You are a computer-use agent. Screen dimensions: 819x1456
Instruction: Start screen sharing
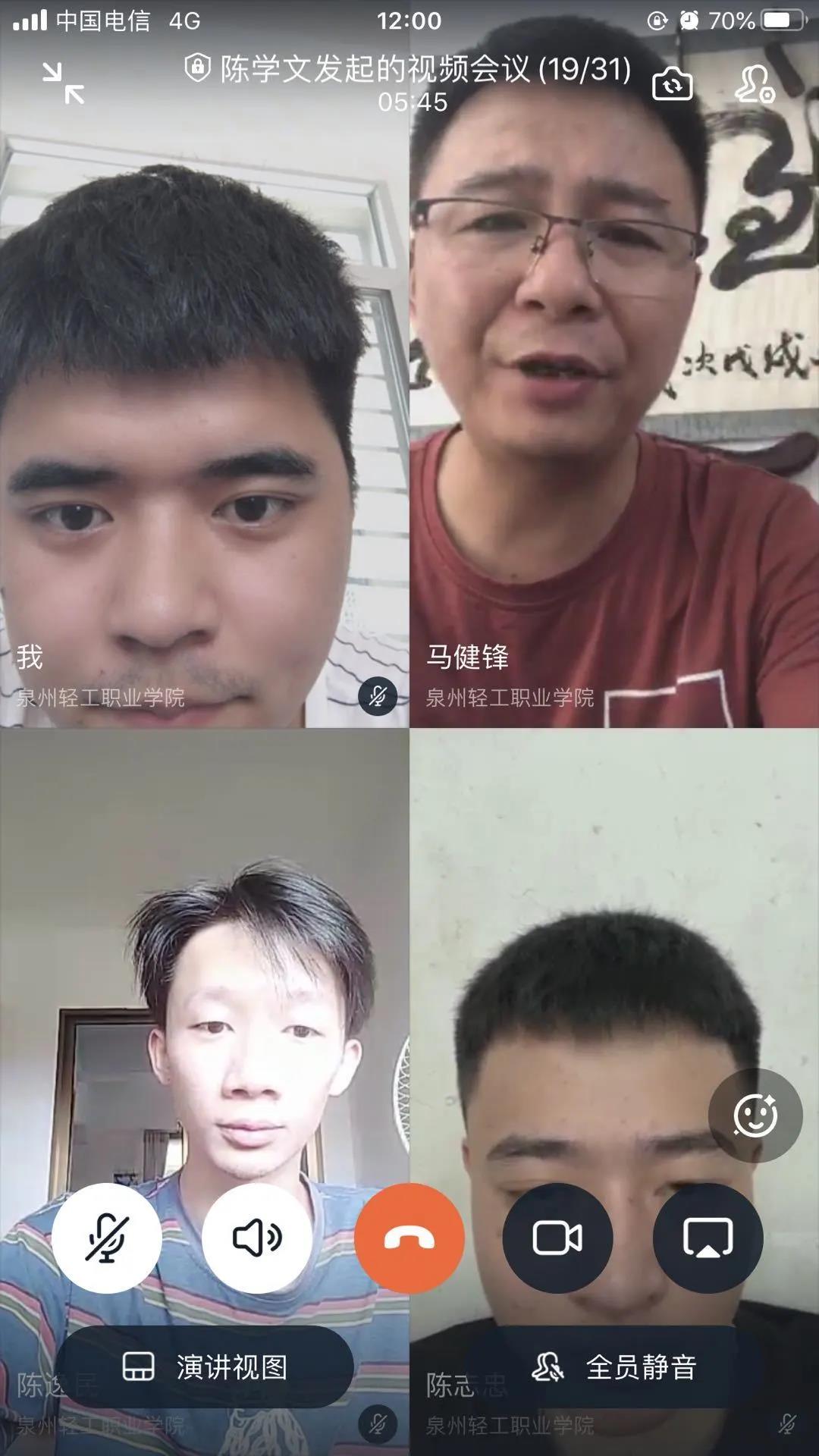708,1238
